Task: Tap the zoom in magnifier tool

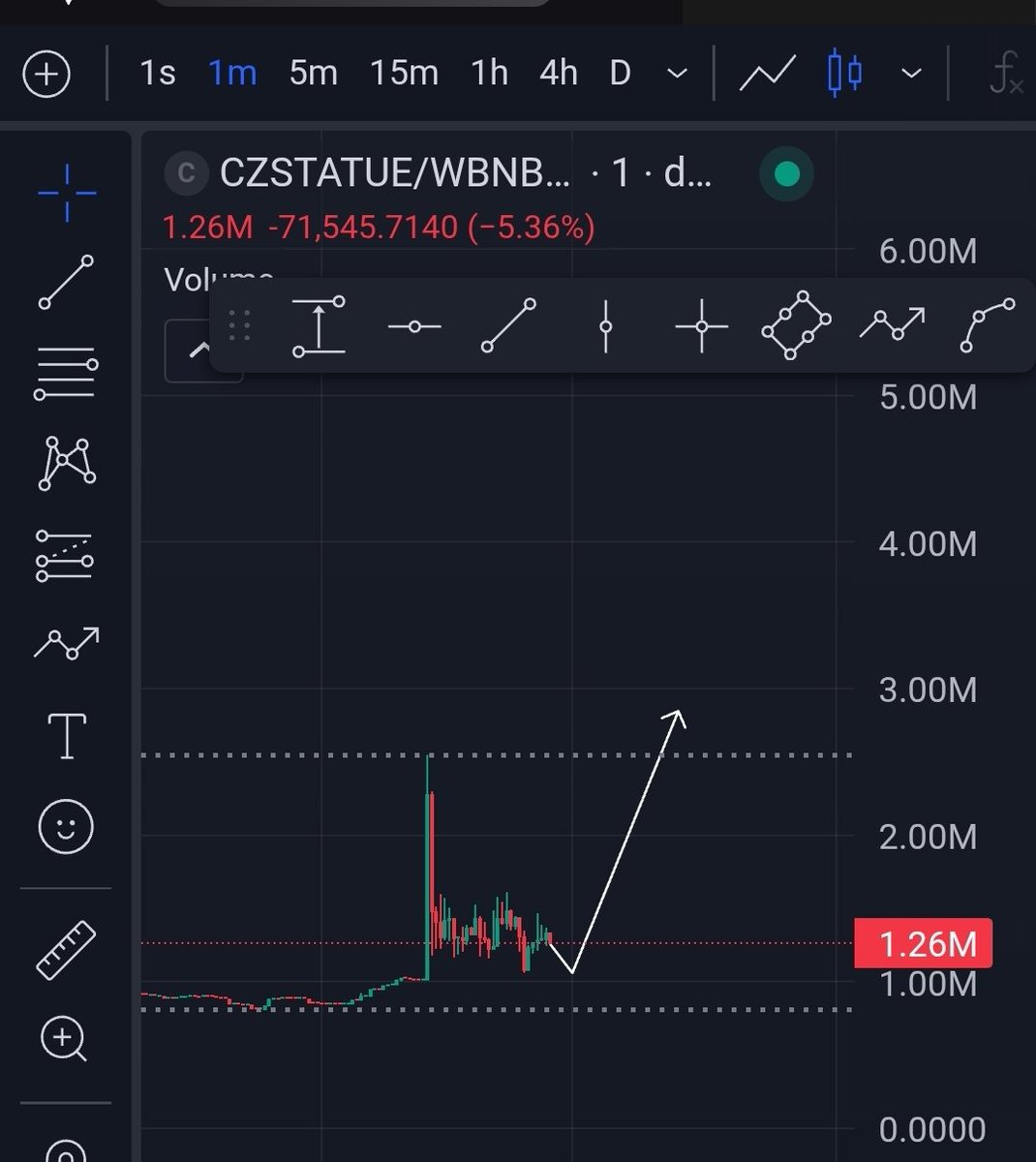Action: tap(64, 1040)
